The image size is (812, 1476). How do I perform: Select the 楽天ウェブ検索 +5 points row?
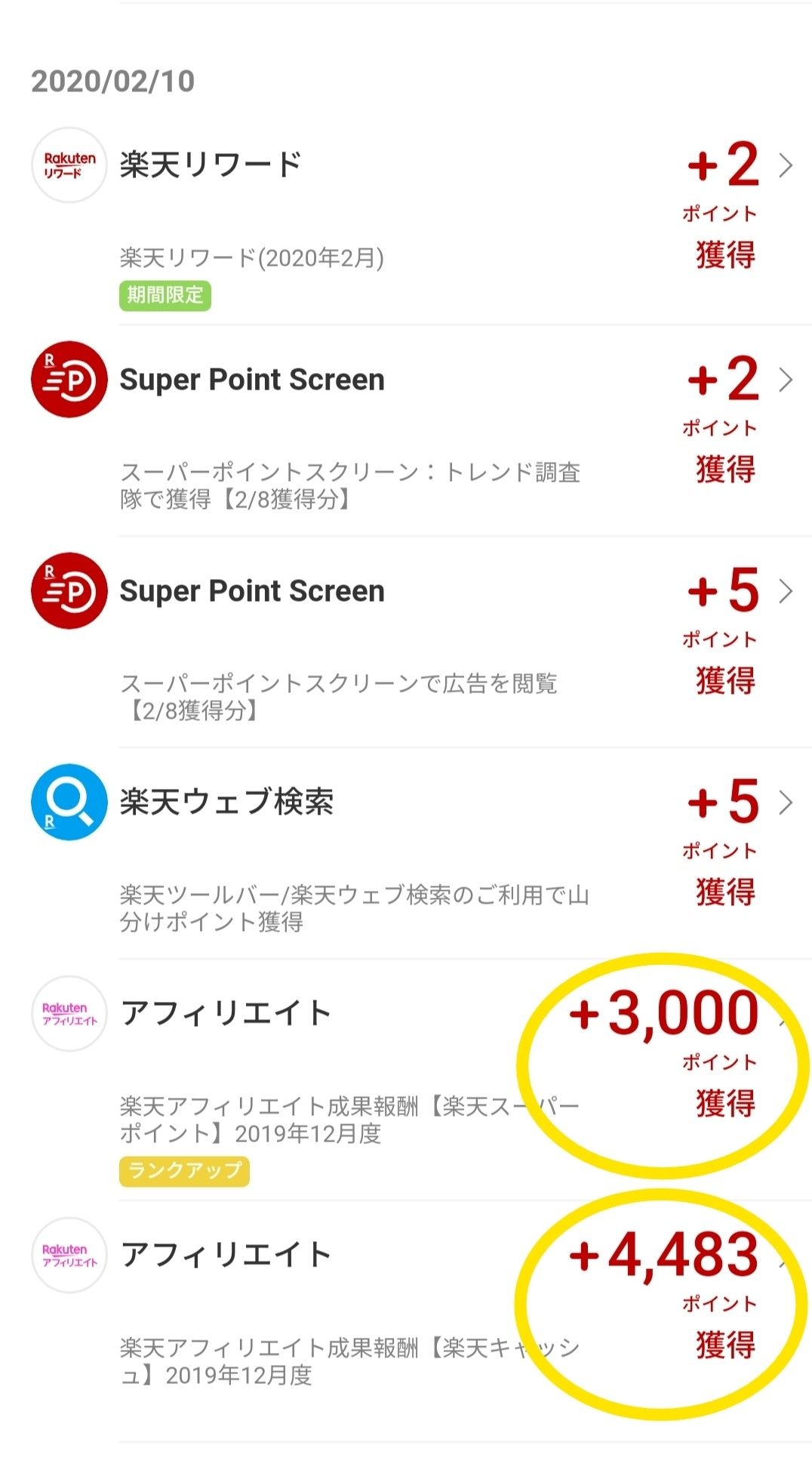(408, 855)
